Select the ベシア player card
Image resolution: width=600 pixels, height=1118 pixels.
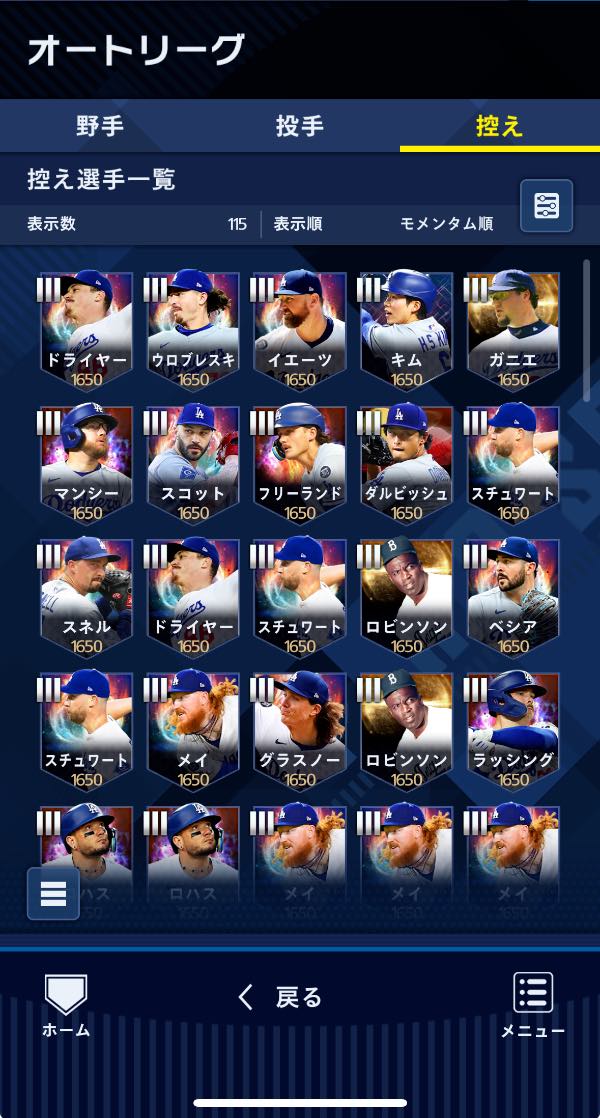[x=513, y=596]
